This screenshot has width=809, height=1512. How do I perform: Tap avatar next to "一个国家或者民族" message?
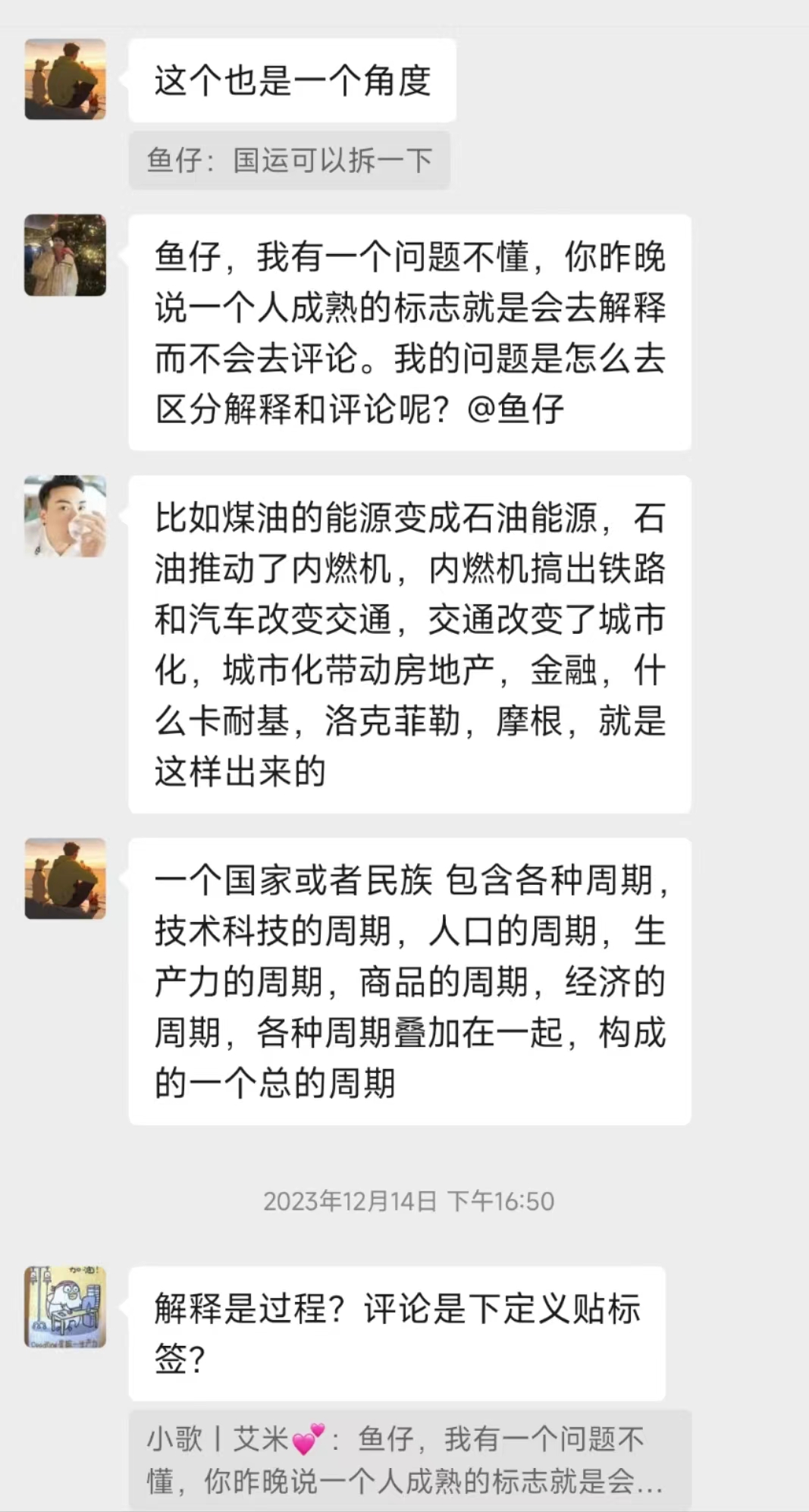click(x=65, y=878)
